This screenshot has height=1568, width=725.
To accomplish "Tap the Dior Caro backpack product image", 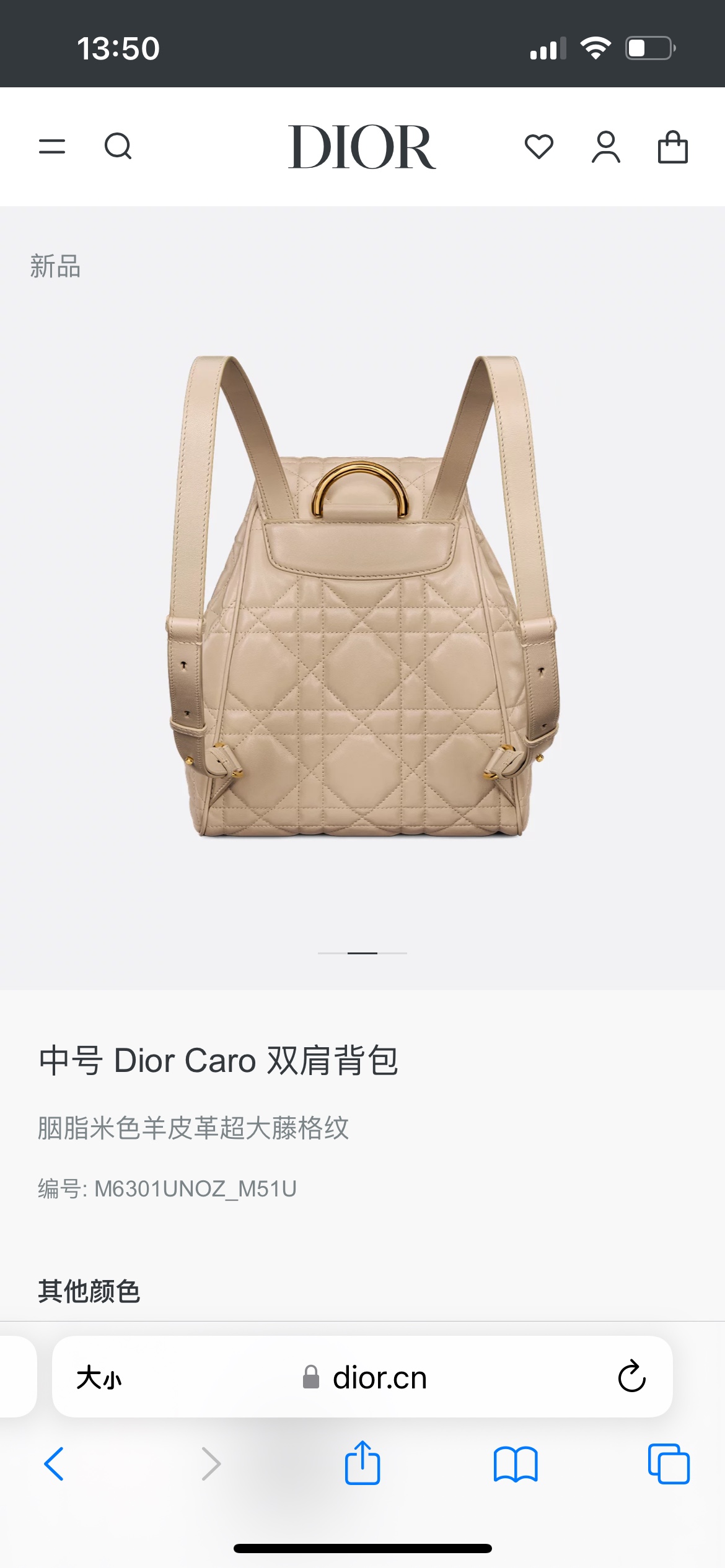I will (x=362, y=596).
